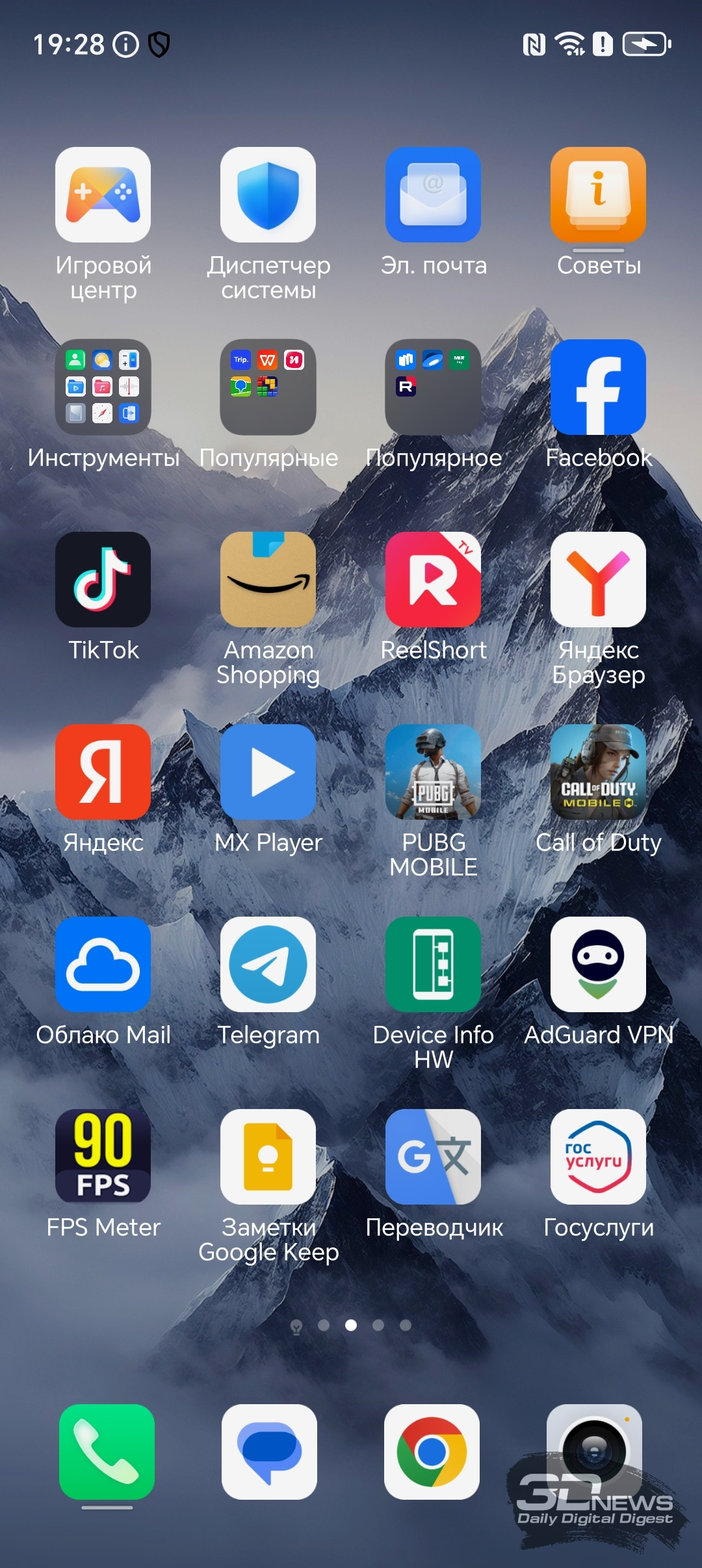Open the Phone dialer in the dock
Image resolution: width=702 pixels, height=1568 pixels.
[107, 1452]
